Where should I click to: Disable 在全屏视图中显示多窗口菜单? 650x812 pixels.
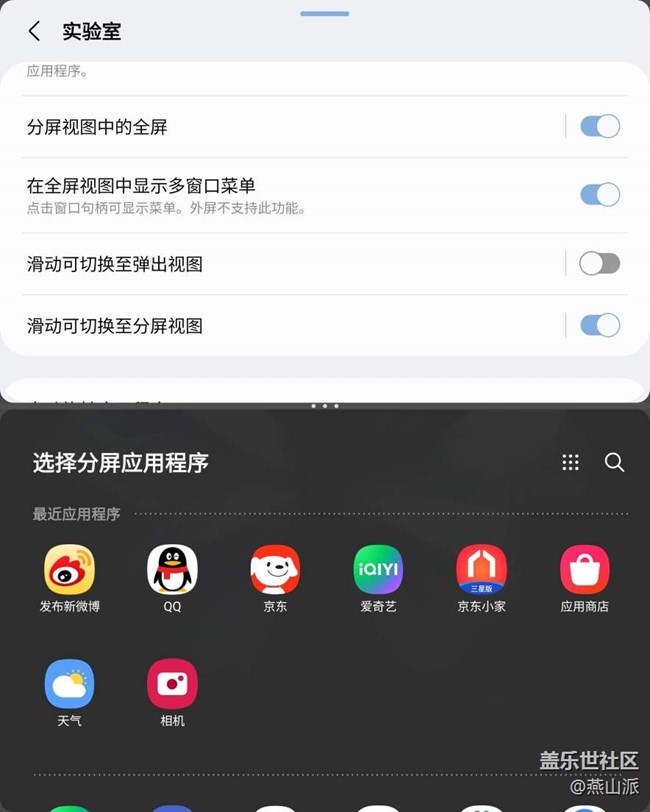point(599,194)
